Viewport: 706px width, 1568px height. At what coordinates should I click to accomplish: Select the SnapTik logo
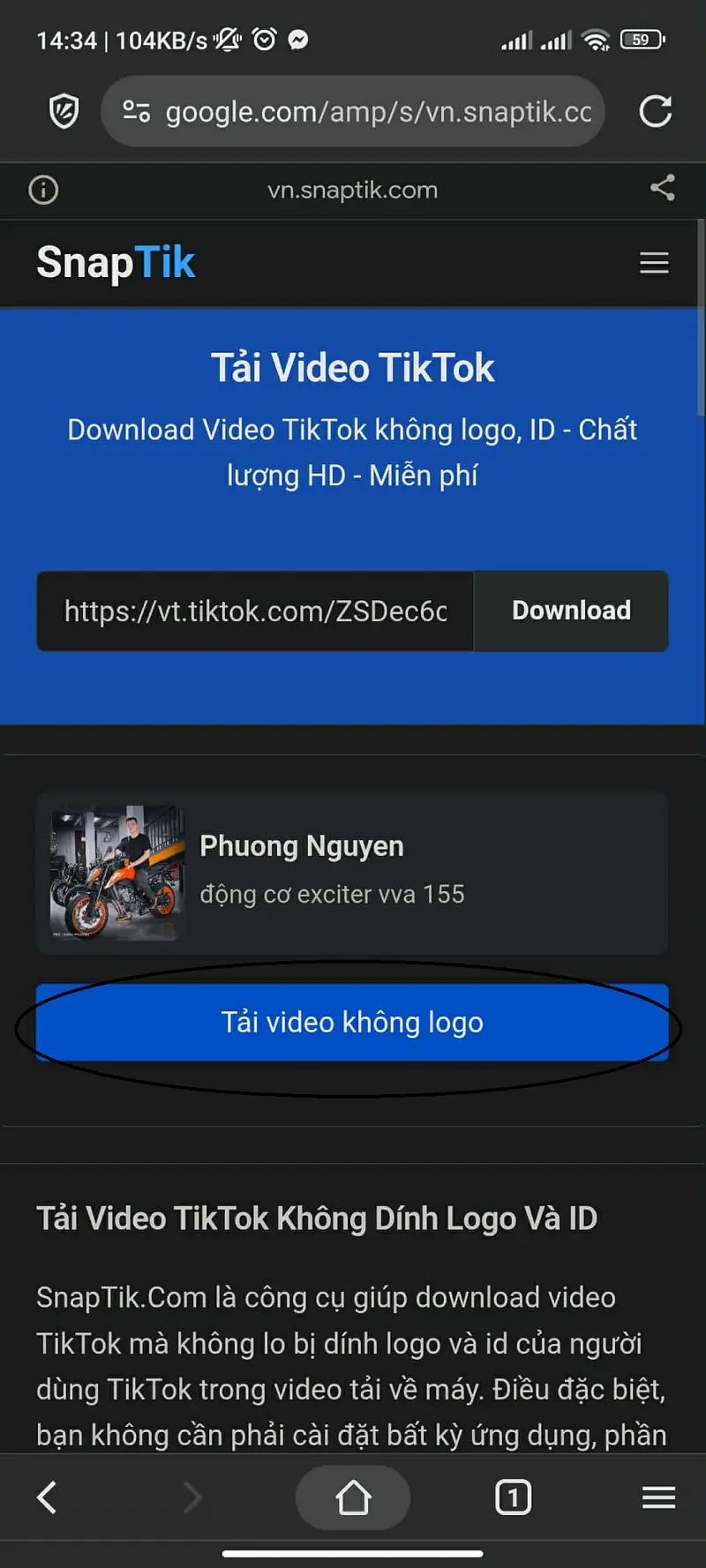pos(115,262)
